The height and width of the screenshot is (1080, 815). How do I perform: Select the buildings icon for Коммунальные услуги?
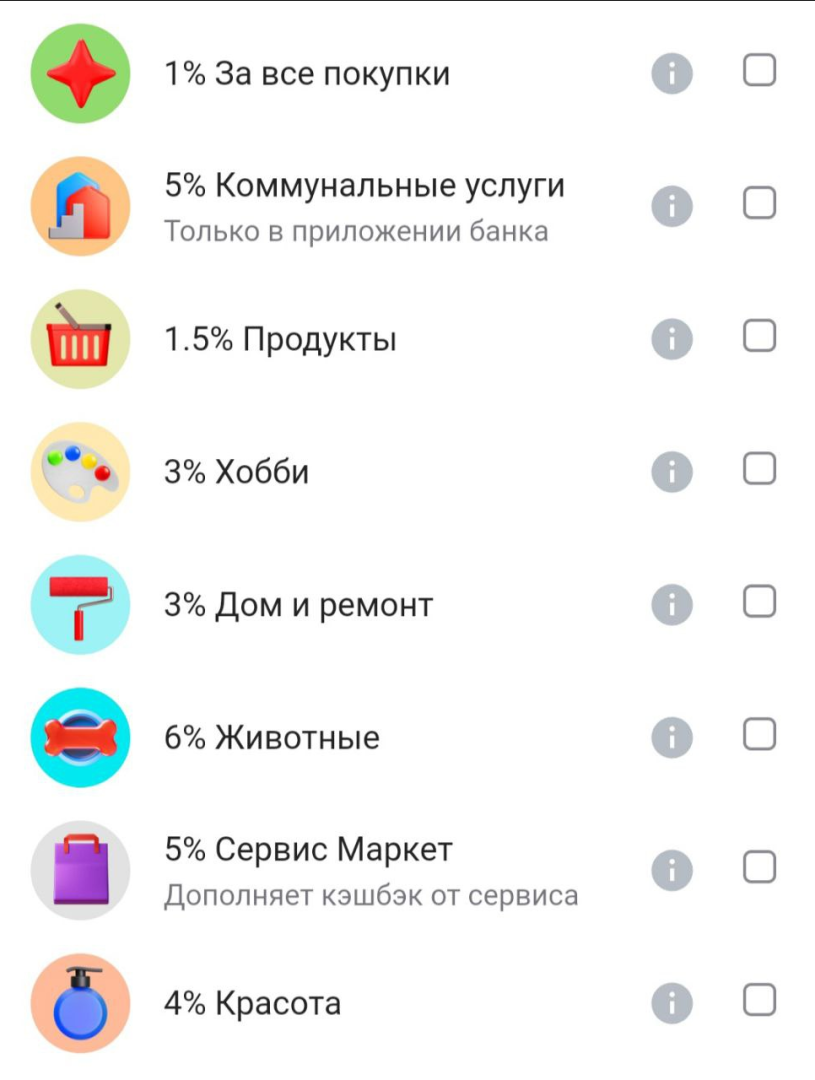80,205
